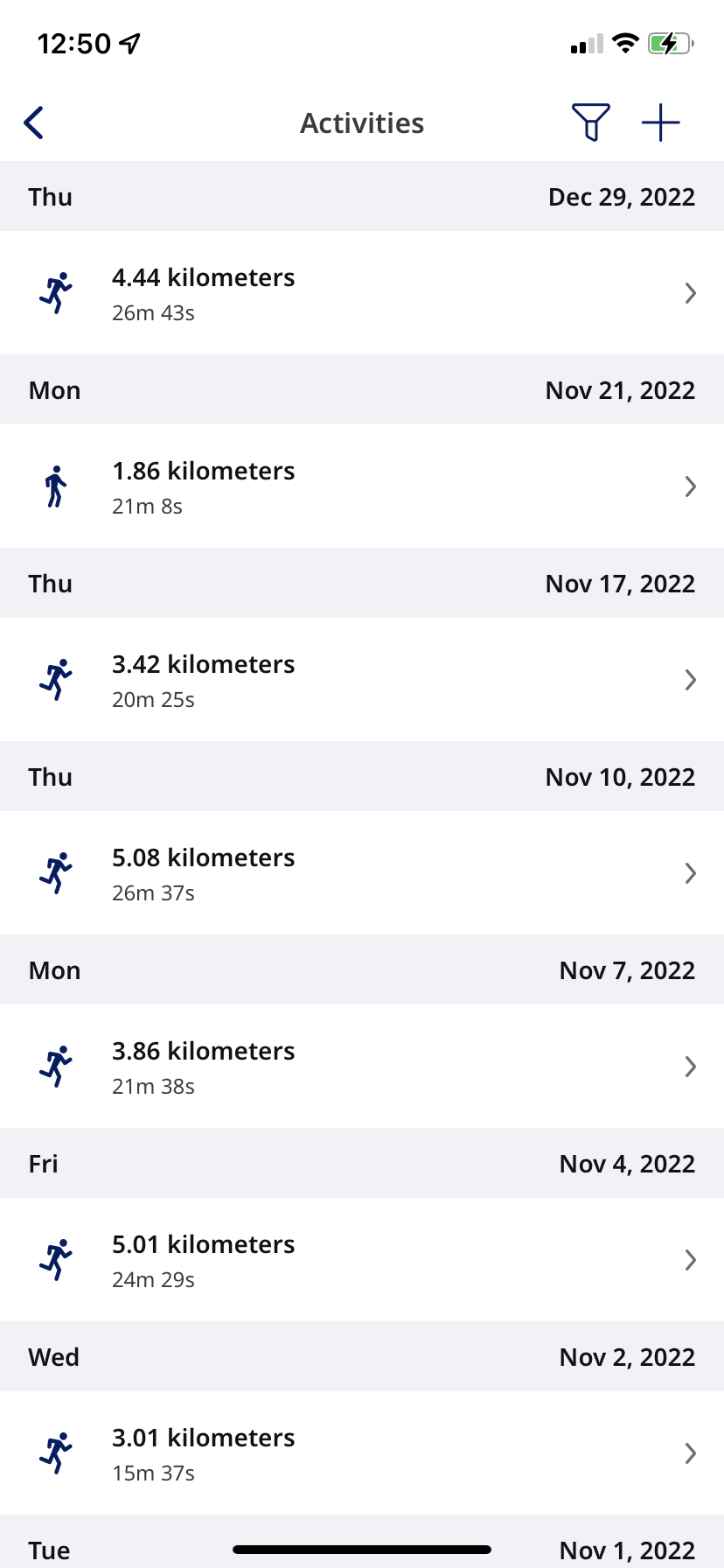
Task: Go back from the Activities screen
Action: click(34, 122)
